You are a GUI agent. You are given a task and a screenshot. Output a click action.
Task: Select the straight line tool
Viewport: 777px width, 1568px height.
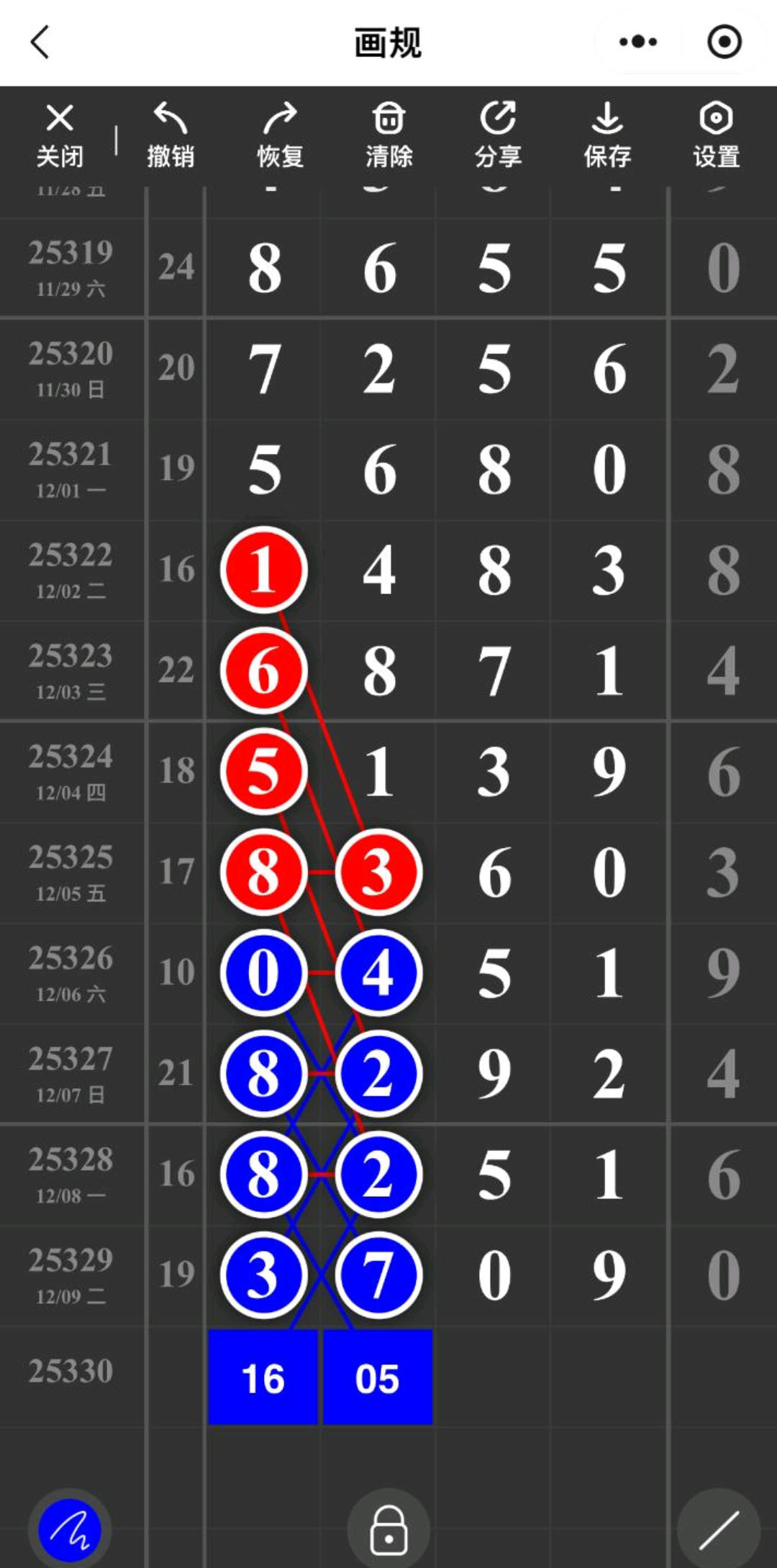click(718, 1529)
